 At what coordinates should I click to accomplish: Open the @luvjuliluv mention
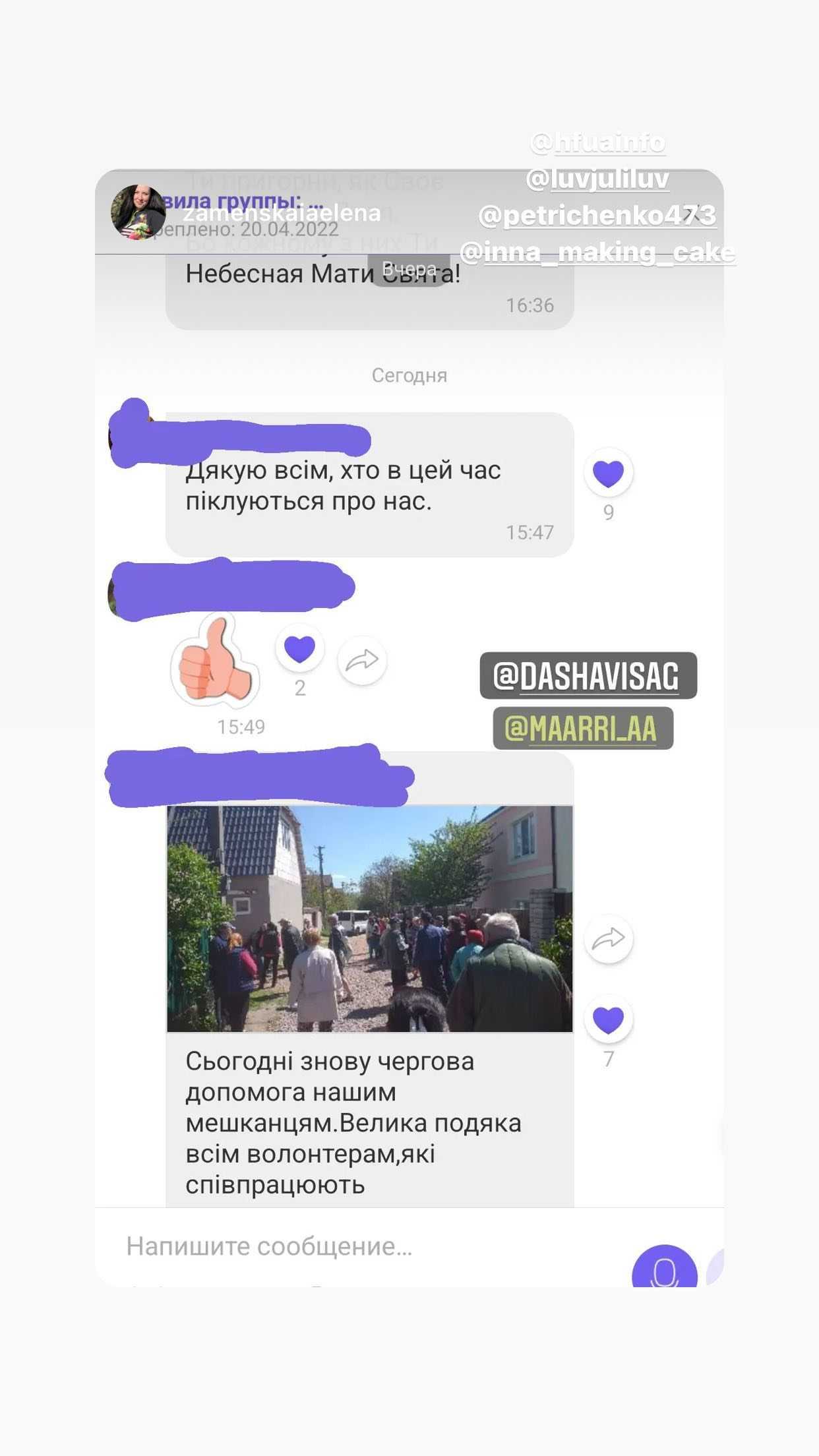coord(597,179)
